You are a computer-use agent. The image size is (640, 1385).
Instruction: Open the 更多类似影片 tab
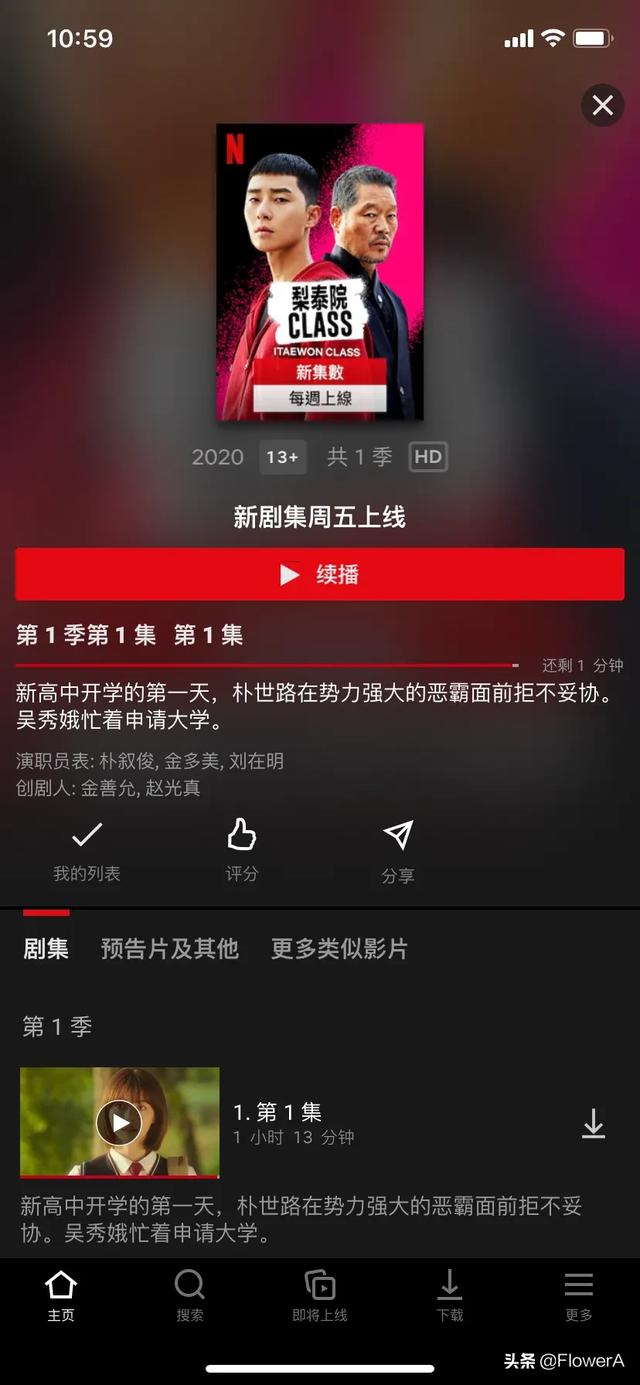coord(339,949)
